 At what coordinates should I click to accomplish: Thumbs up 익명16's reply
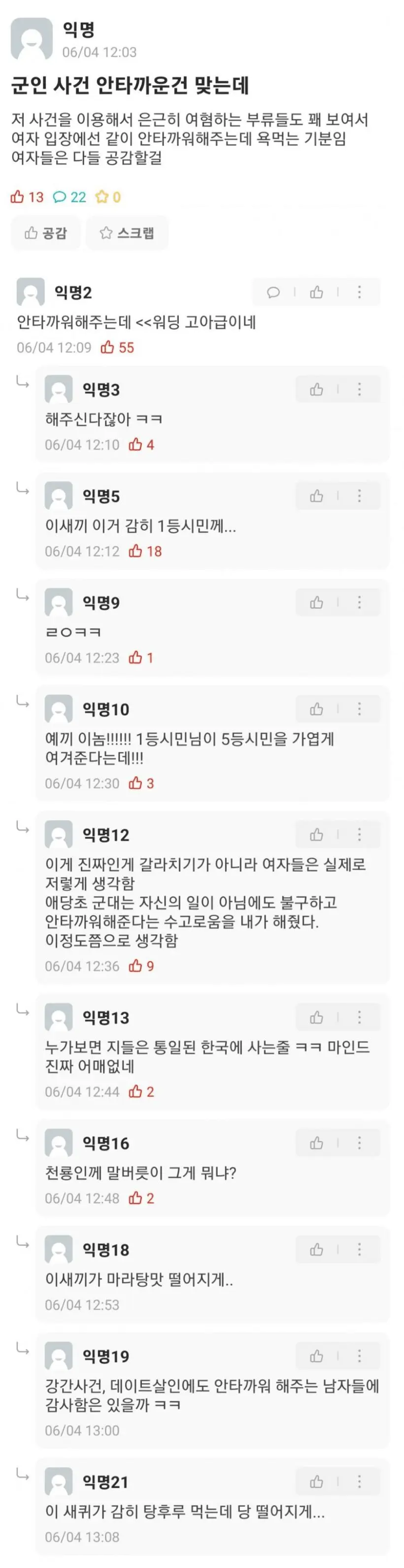click(317, 1143)
